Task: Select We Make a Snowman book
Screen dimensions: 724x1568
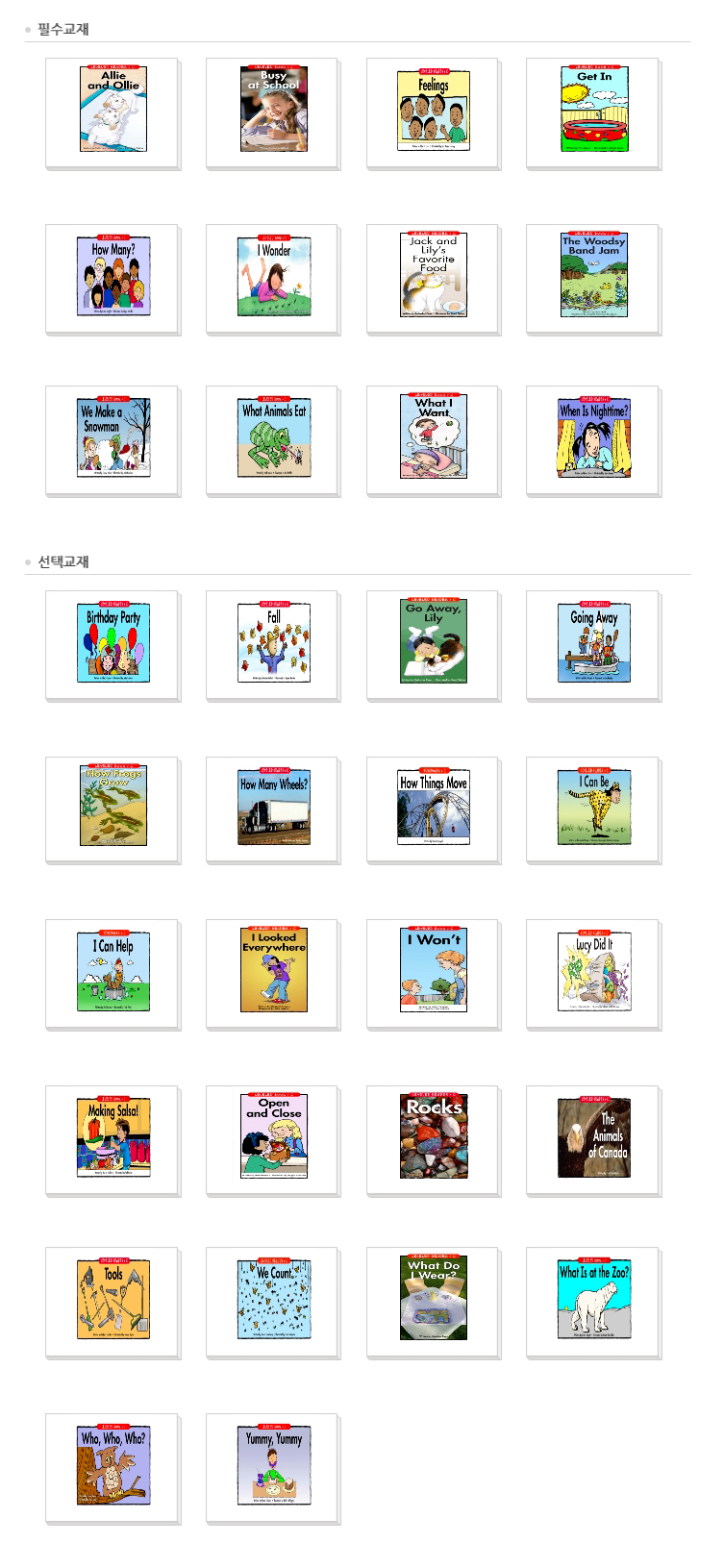Action: tap(113, 437)
